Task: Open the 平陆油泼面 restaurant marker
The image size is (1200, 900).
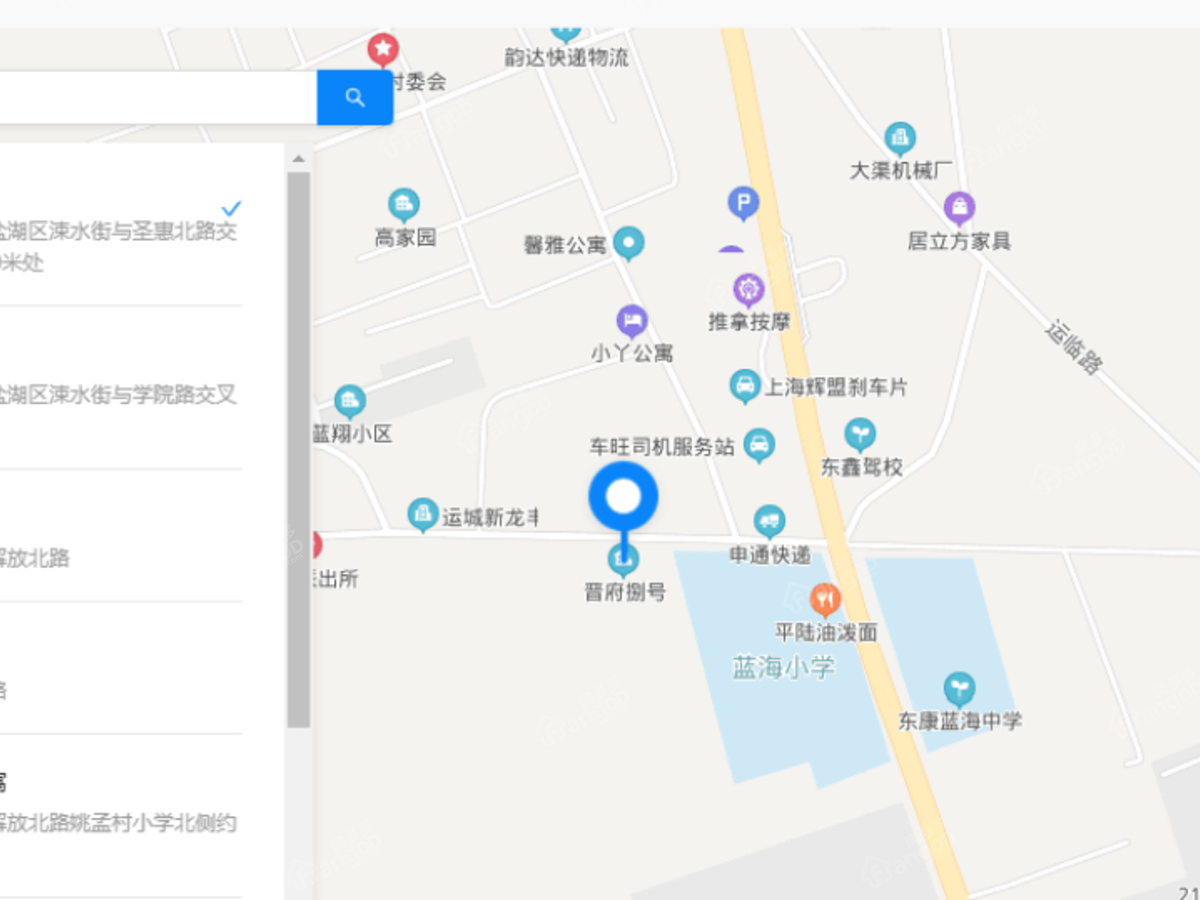Action: coord(825,600)
